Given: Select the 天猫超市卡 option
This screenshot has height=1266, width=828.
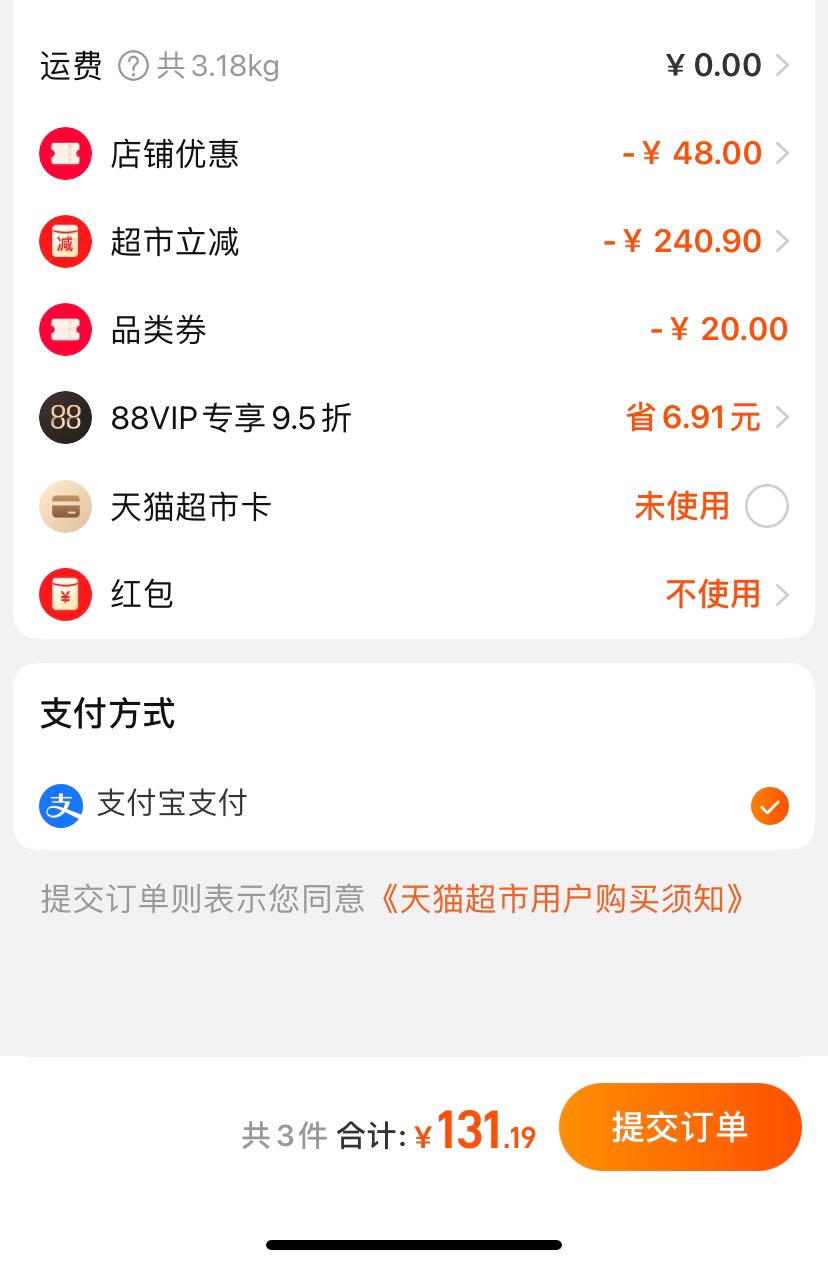Looking at the screenshot, I should point(767,506).
